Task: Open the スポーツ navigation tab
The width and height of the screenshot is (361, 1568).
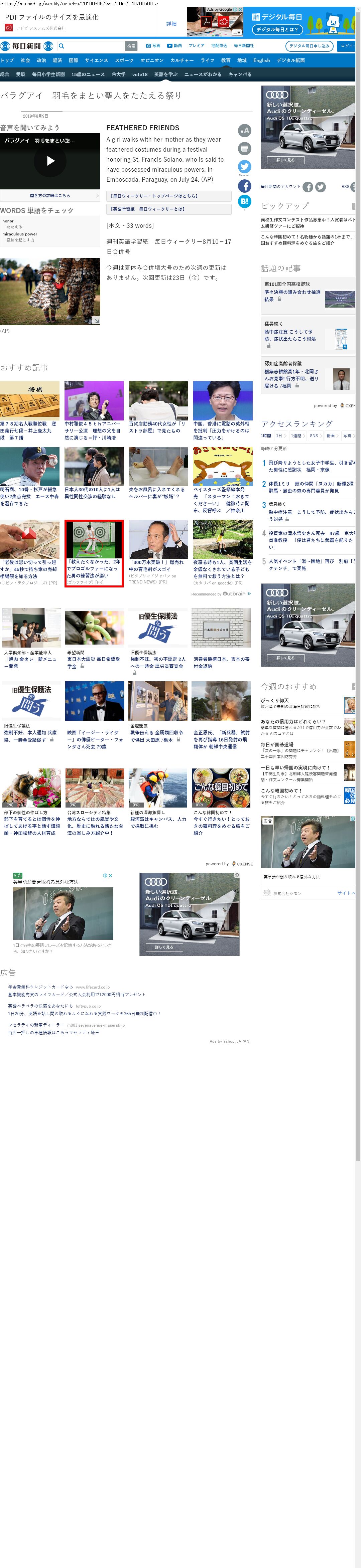Action: point(124,60)
